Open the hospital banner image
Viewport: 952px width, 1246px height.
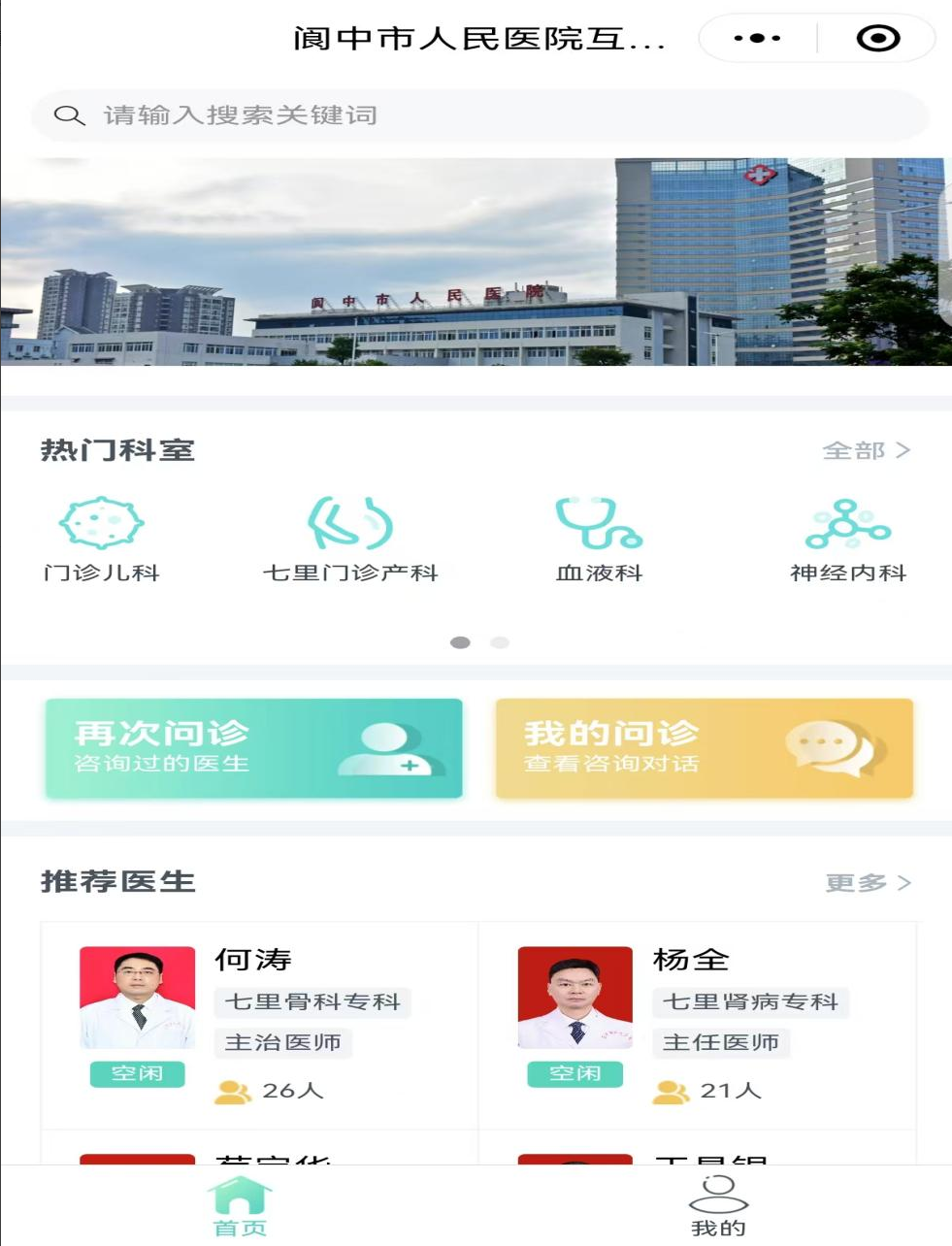(476, 262)
